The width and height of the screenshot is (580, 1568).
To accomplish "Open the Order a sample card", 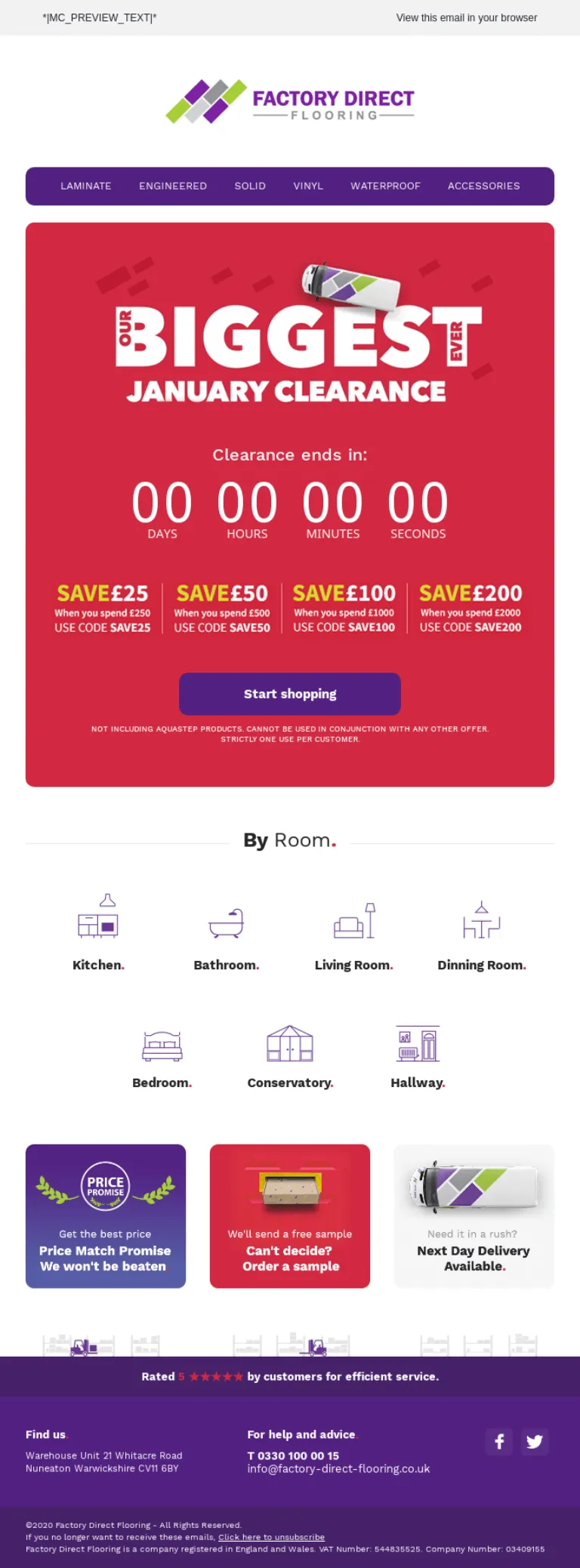I will coord(290,1215).
